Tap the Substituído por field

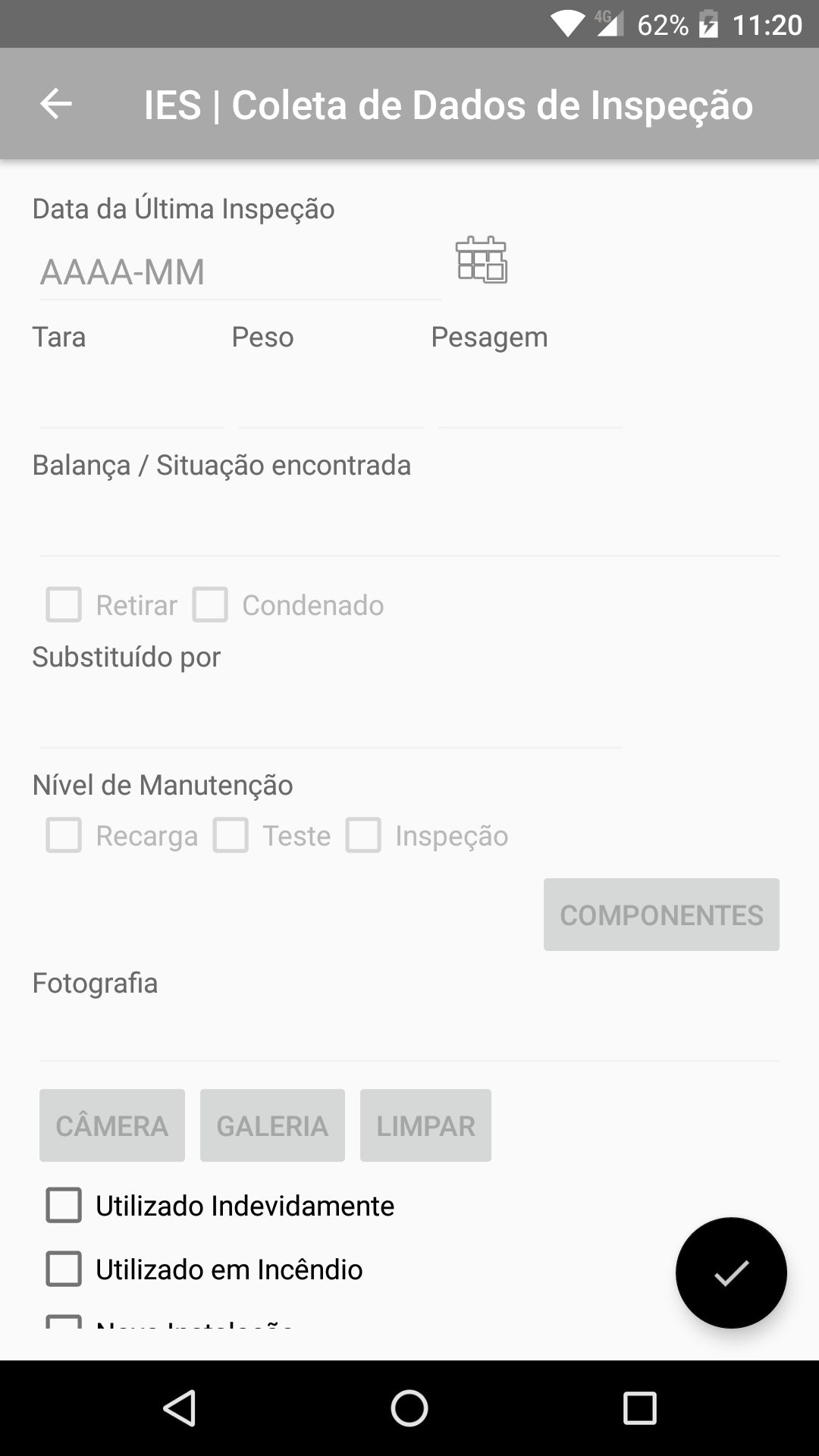tap(331, 720)
